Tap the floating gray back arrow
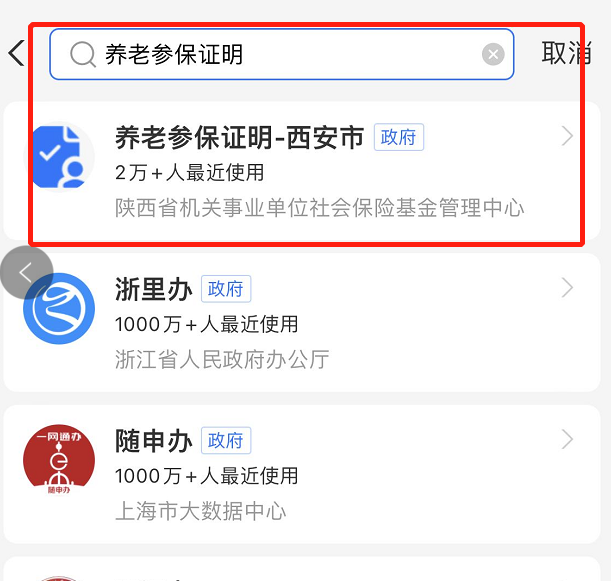This screenshot has width=611, height=581. (25, 272)
